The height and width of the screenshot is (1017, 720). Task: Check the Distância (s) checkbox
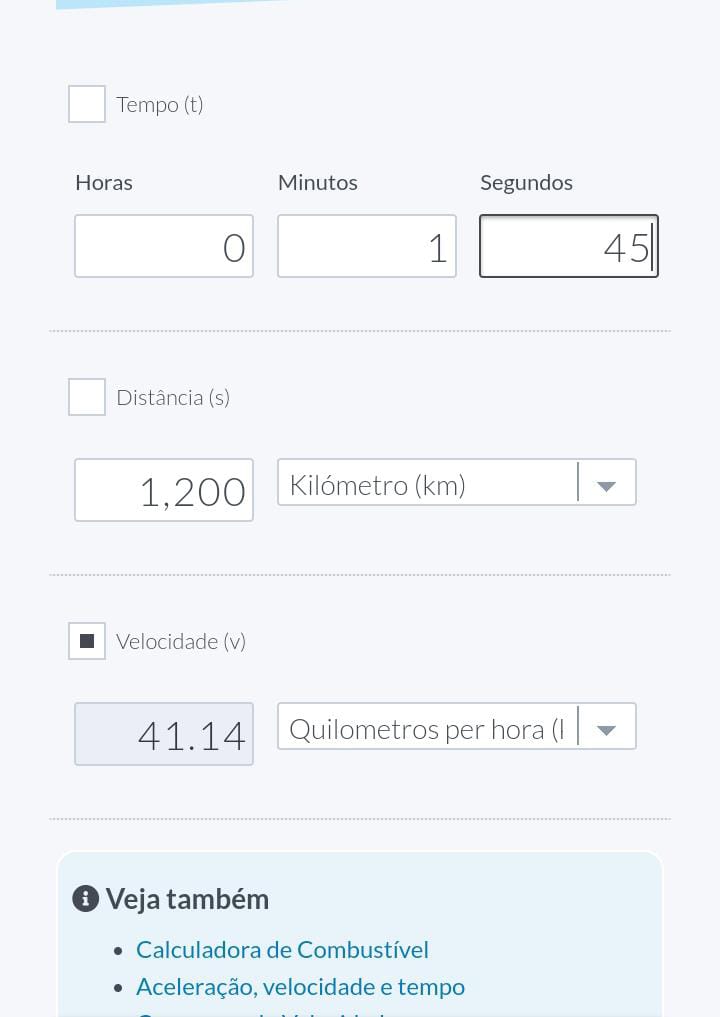coord(87,397)
